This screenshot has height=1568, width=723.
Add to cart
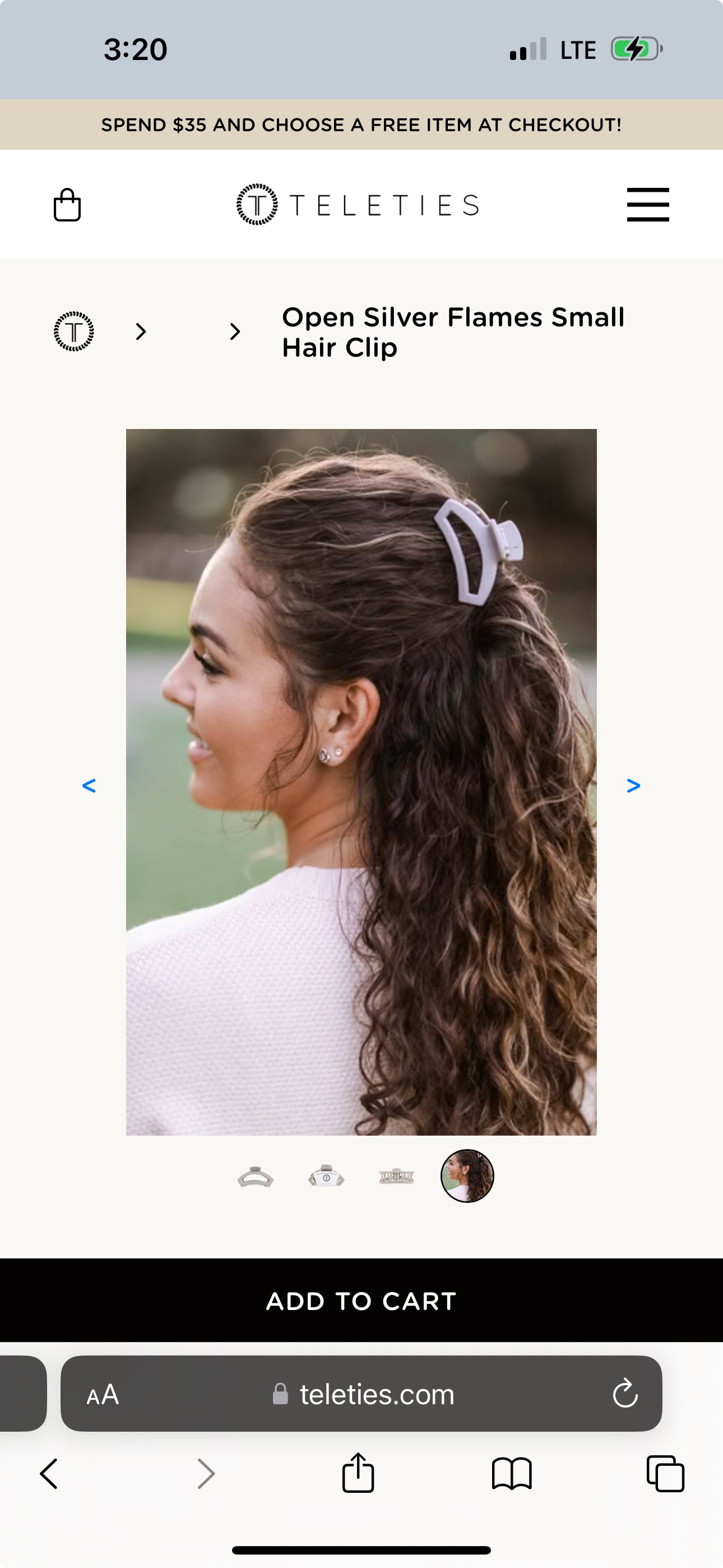pos(361,1301)
